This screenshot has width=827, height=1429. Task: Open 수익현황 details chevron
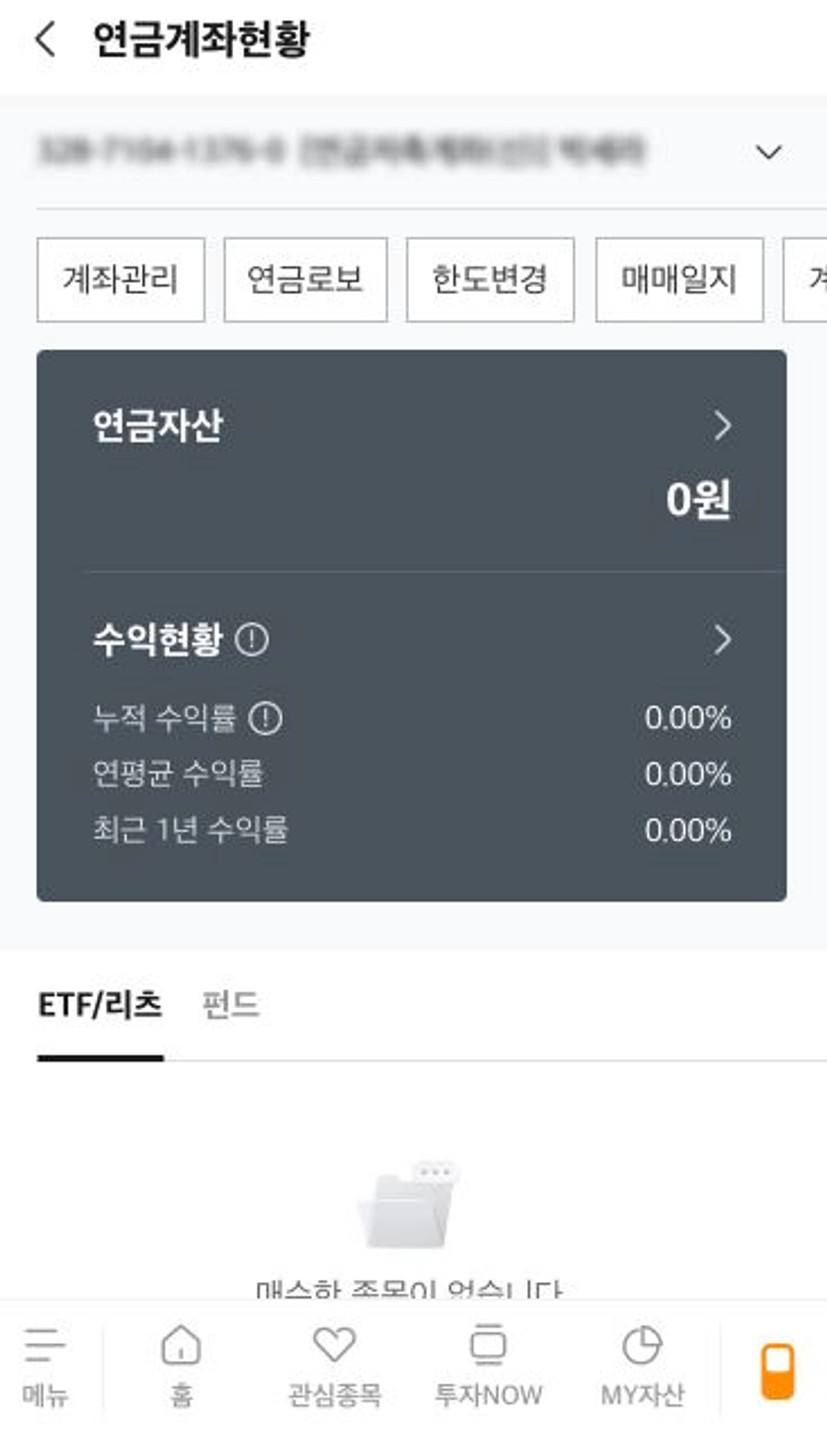(x=722, y=640)
